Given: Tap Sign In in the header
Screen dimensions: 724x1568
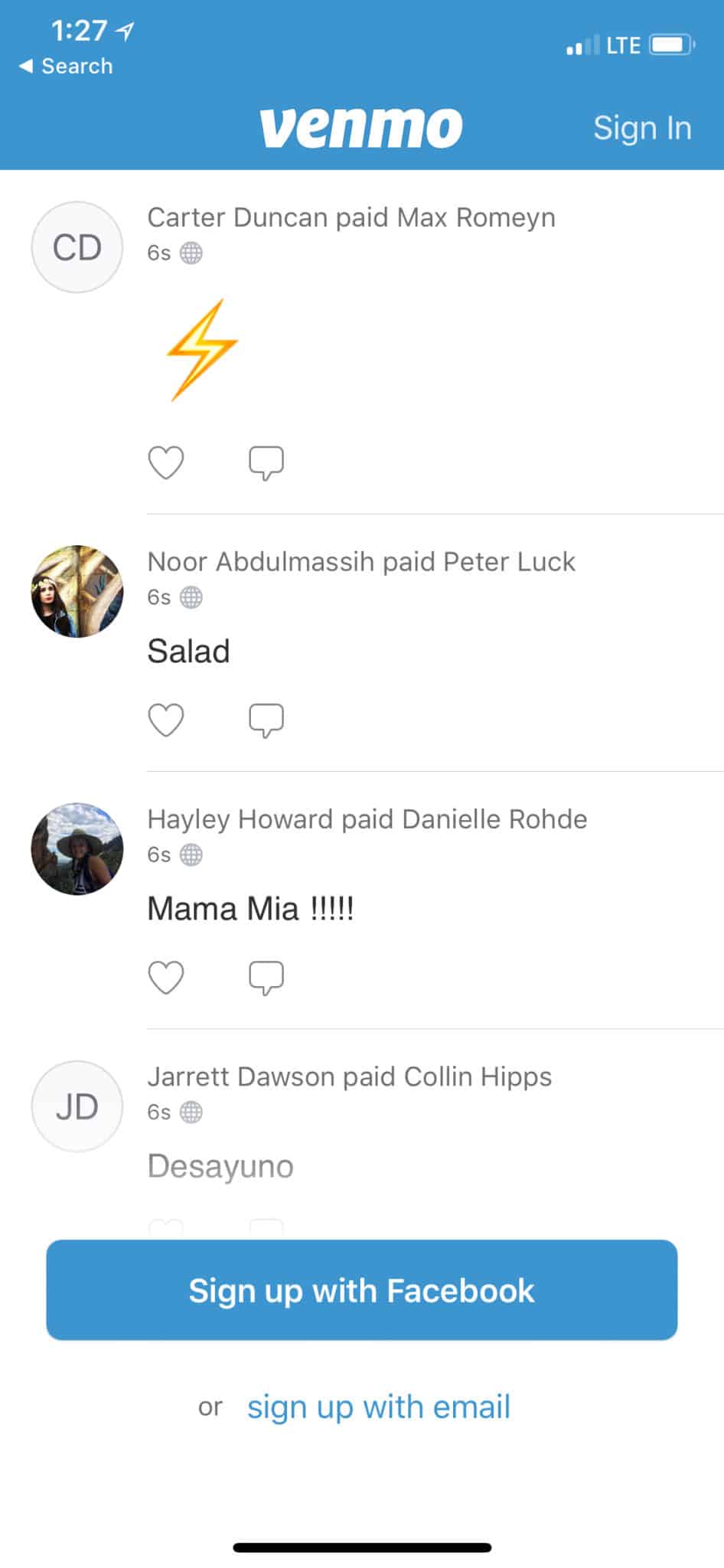Looking at the screenshot, I should [641, 128].
